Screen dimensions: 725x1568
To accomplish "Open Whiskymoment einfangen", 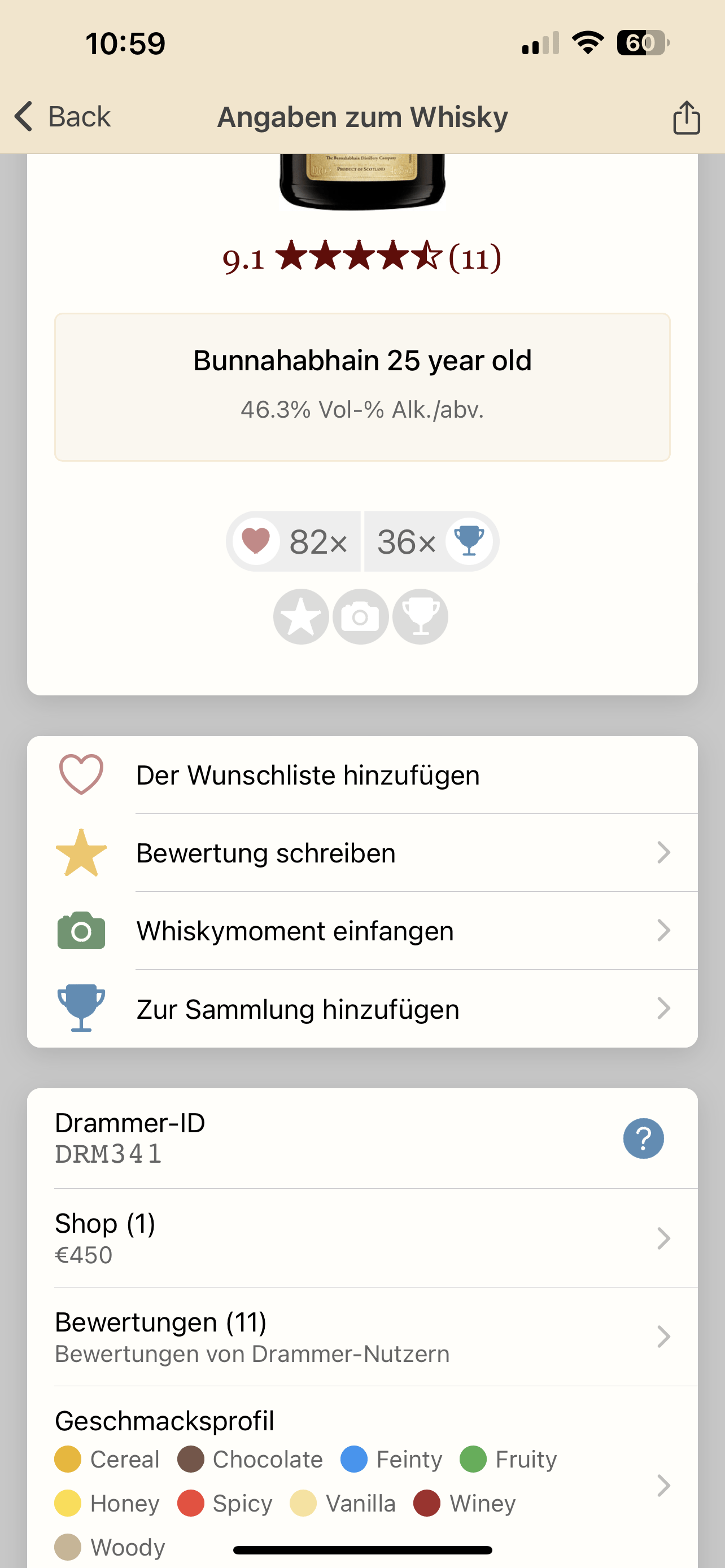I will click(x=362, y=931).
